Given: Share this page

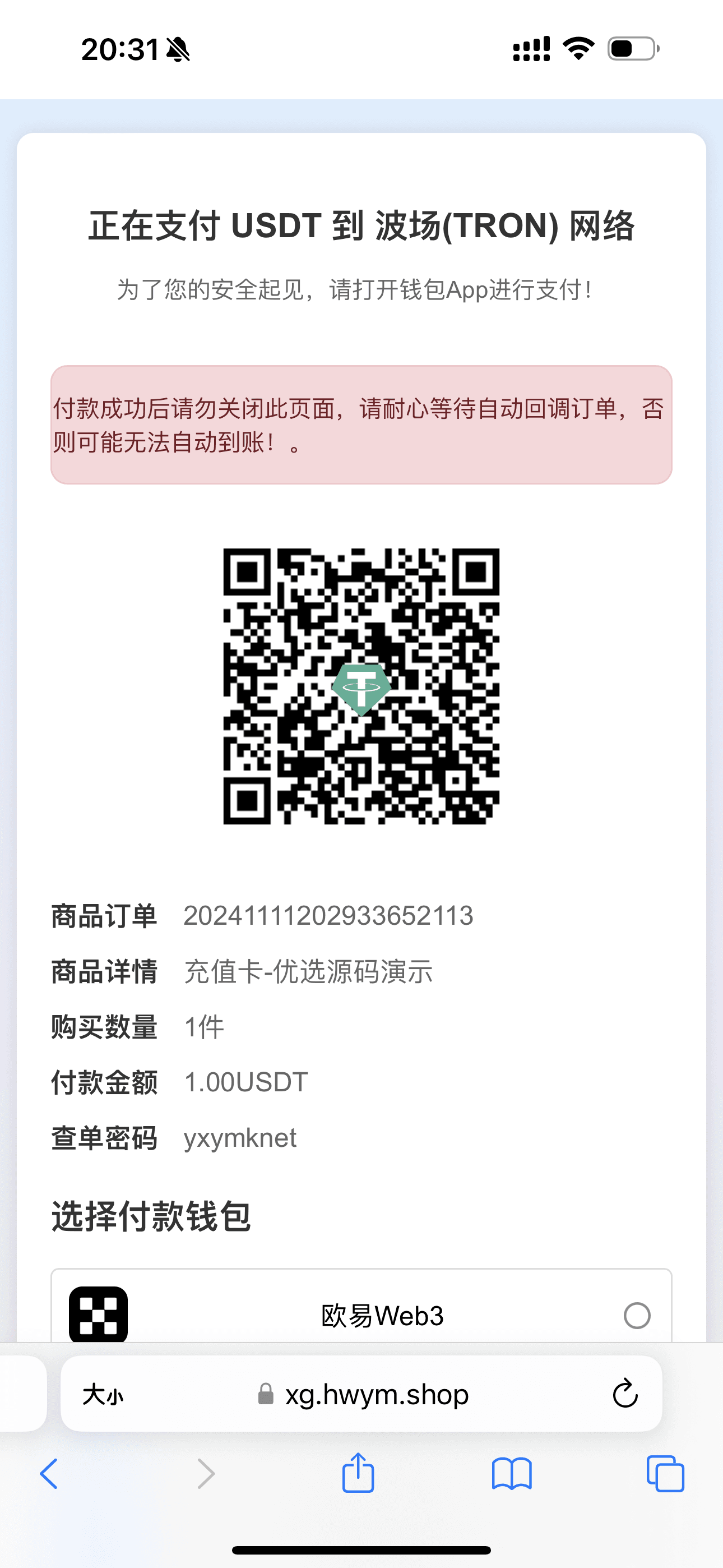Looking at the screenshot, I should (x=358, y=1474).
